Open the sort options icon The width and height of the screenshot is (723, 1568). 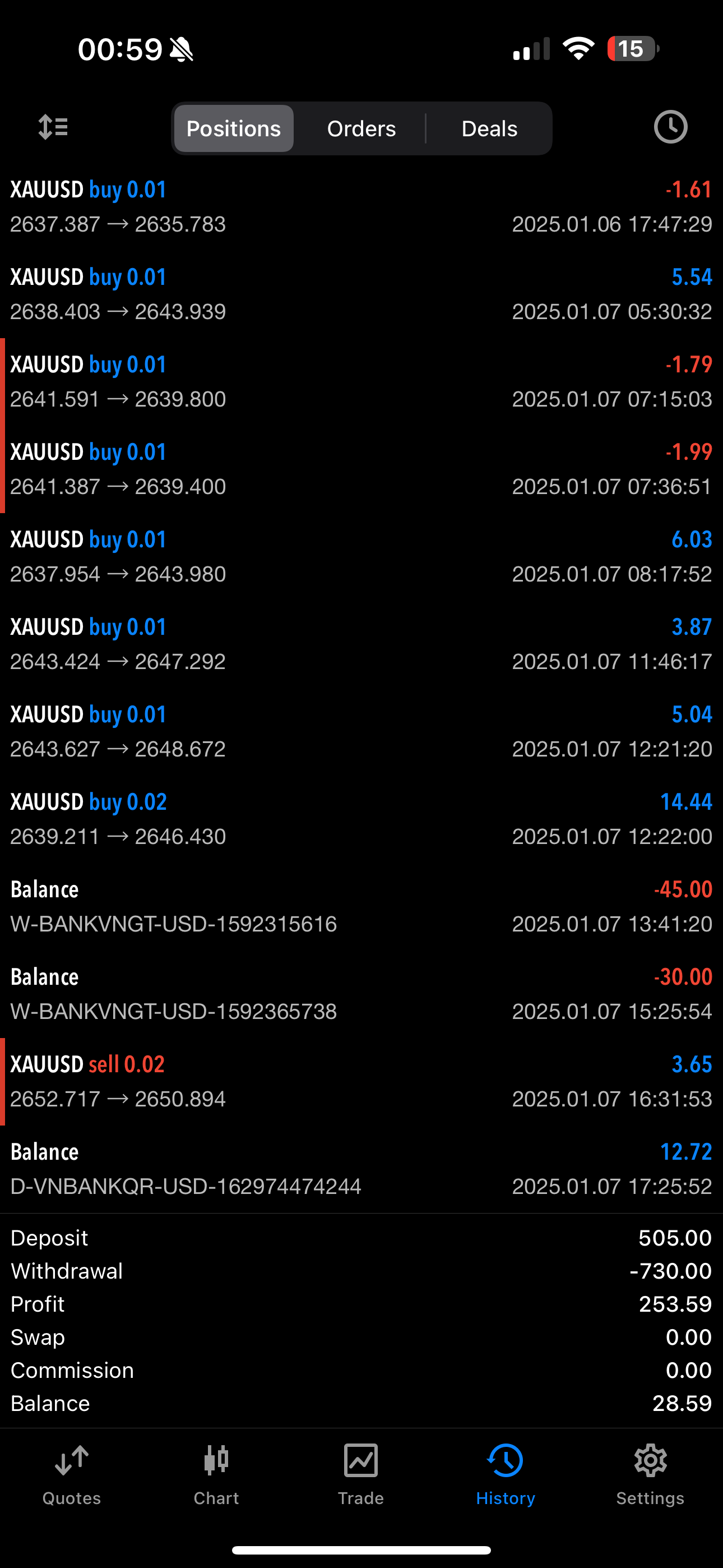pos(53,128)
